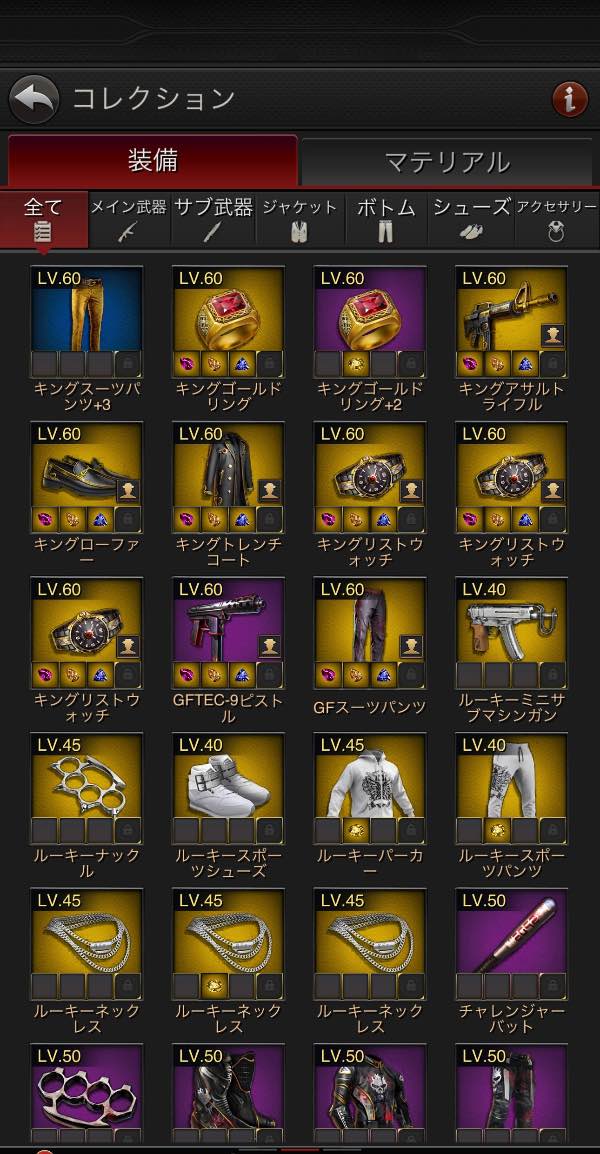This screenshot has width=600, height=1154.
Task: Filter items by シューズ
Action: (471, 219)
